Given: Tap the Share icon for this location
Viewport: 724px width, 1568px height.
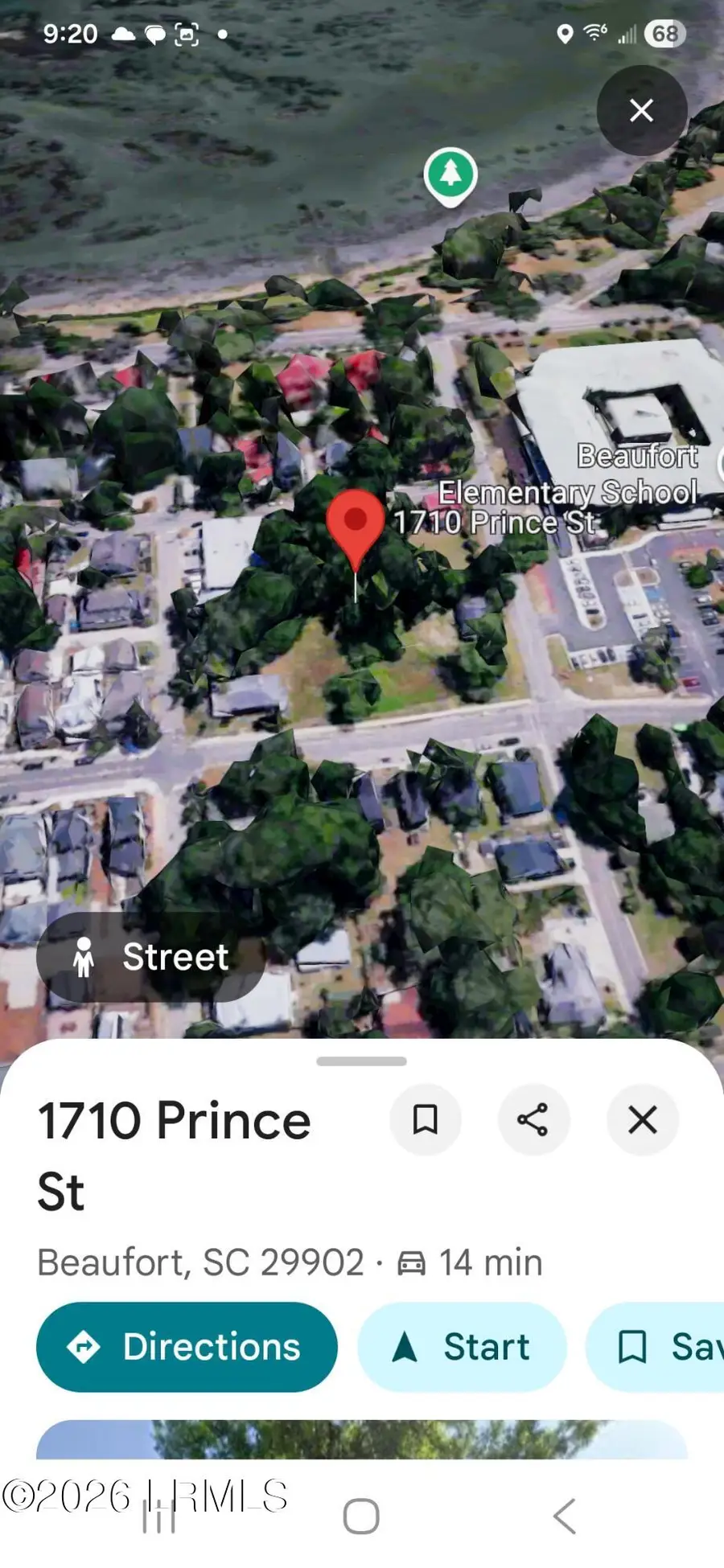Looking at the screenshot, I should (534, 1119).
